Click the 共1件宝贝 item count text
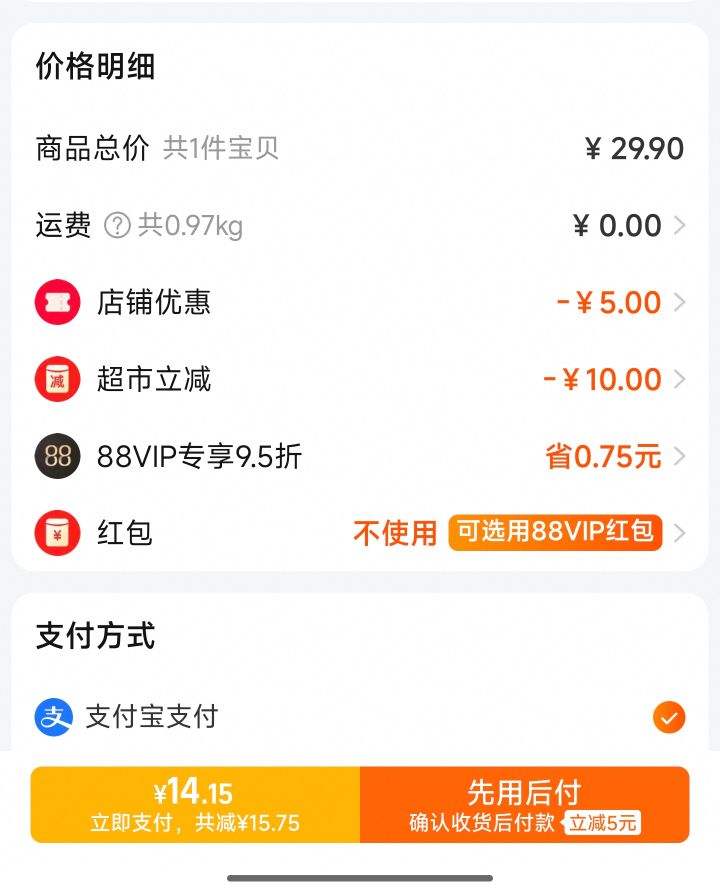Screen dimensions: 720x894 (220, 148)
